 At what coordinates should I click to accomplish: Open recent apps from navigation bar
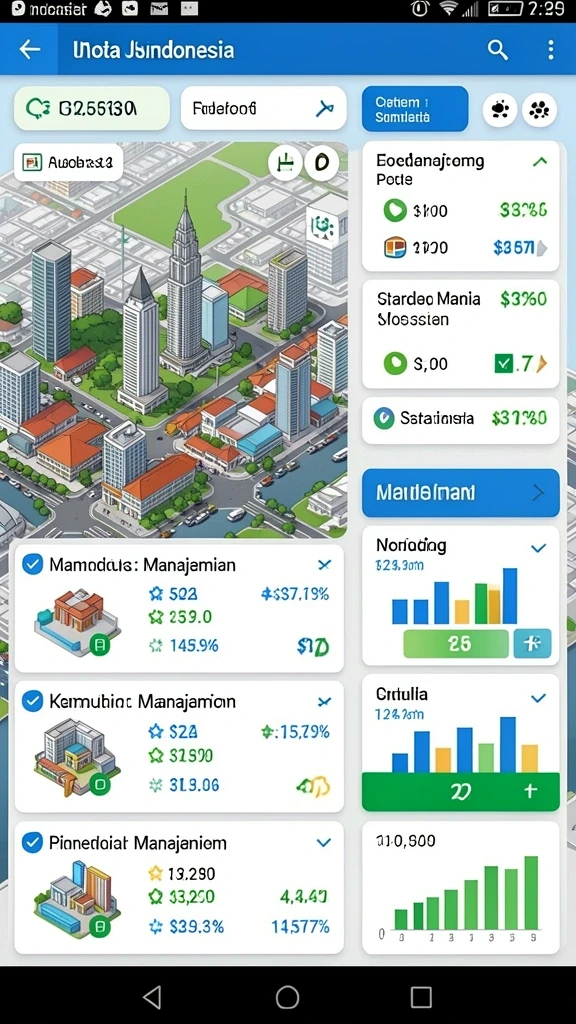coord(421,997)
